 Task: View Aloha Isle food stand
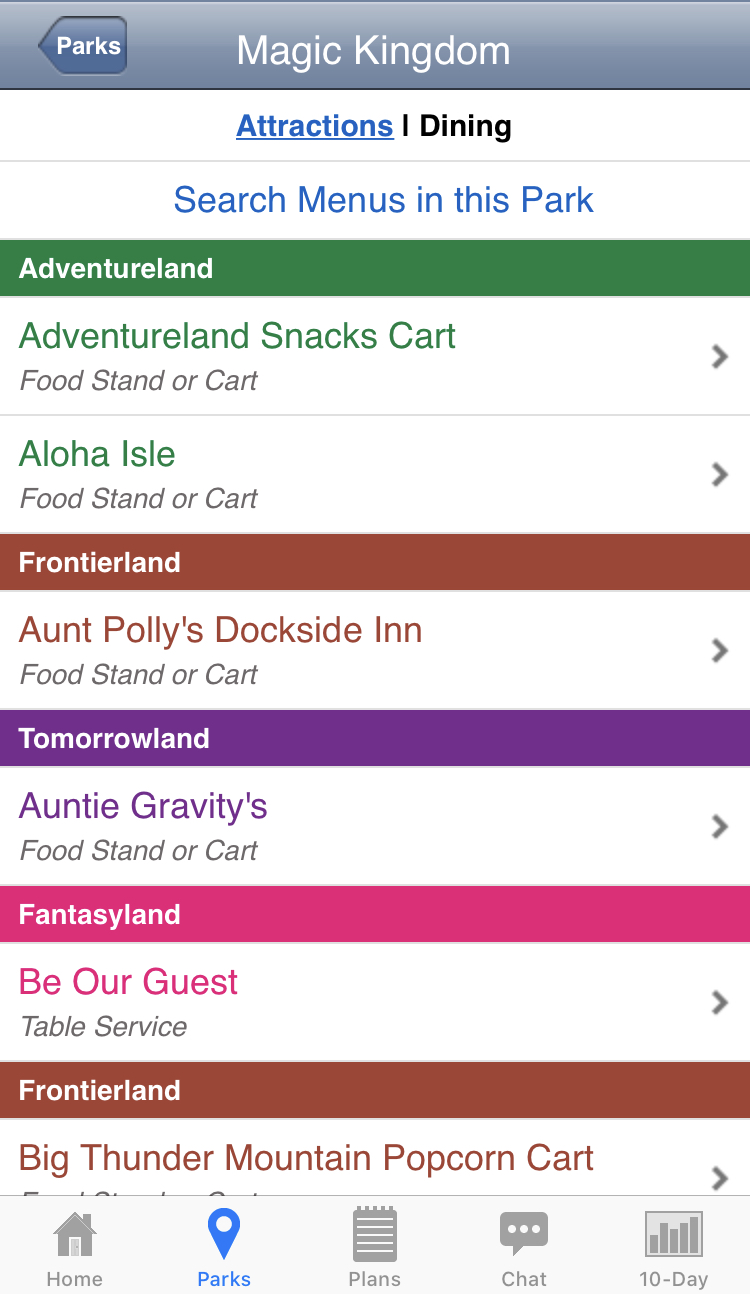click(374, 474)
